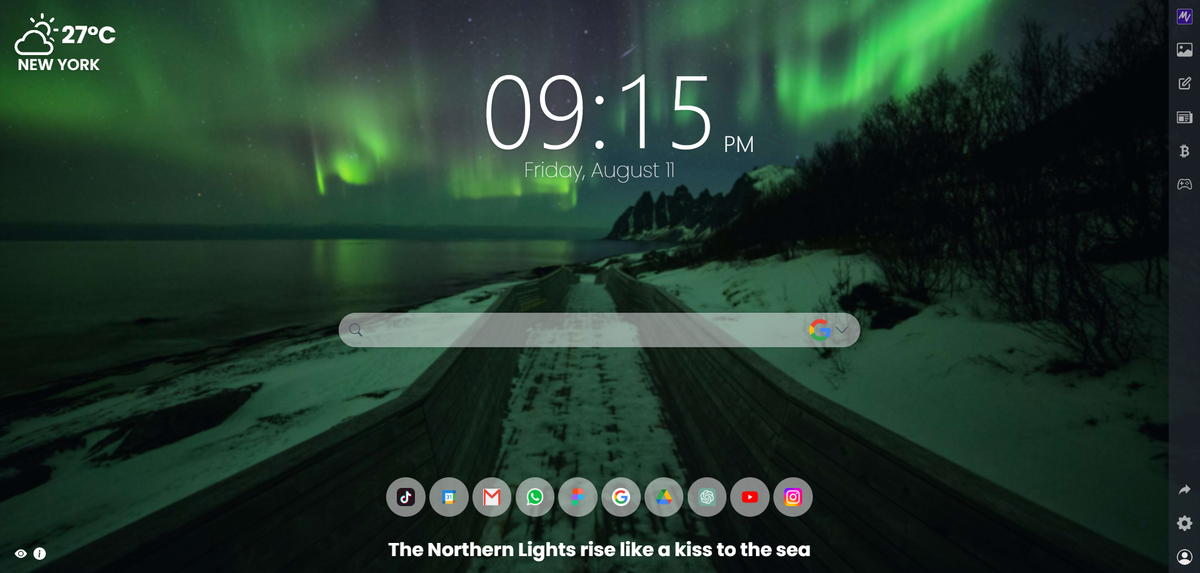Open the WhatsApp shortcut
This screenshot has width=1200, height=573.
click(x=535, y=497)
